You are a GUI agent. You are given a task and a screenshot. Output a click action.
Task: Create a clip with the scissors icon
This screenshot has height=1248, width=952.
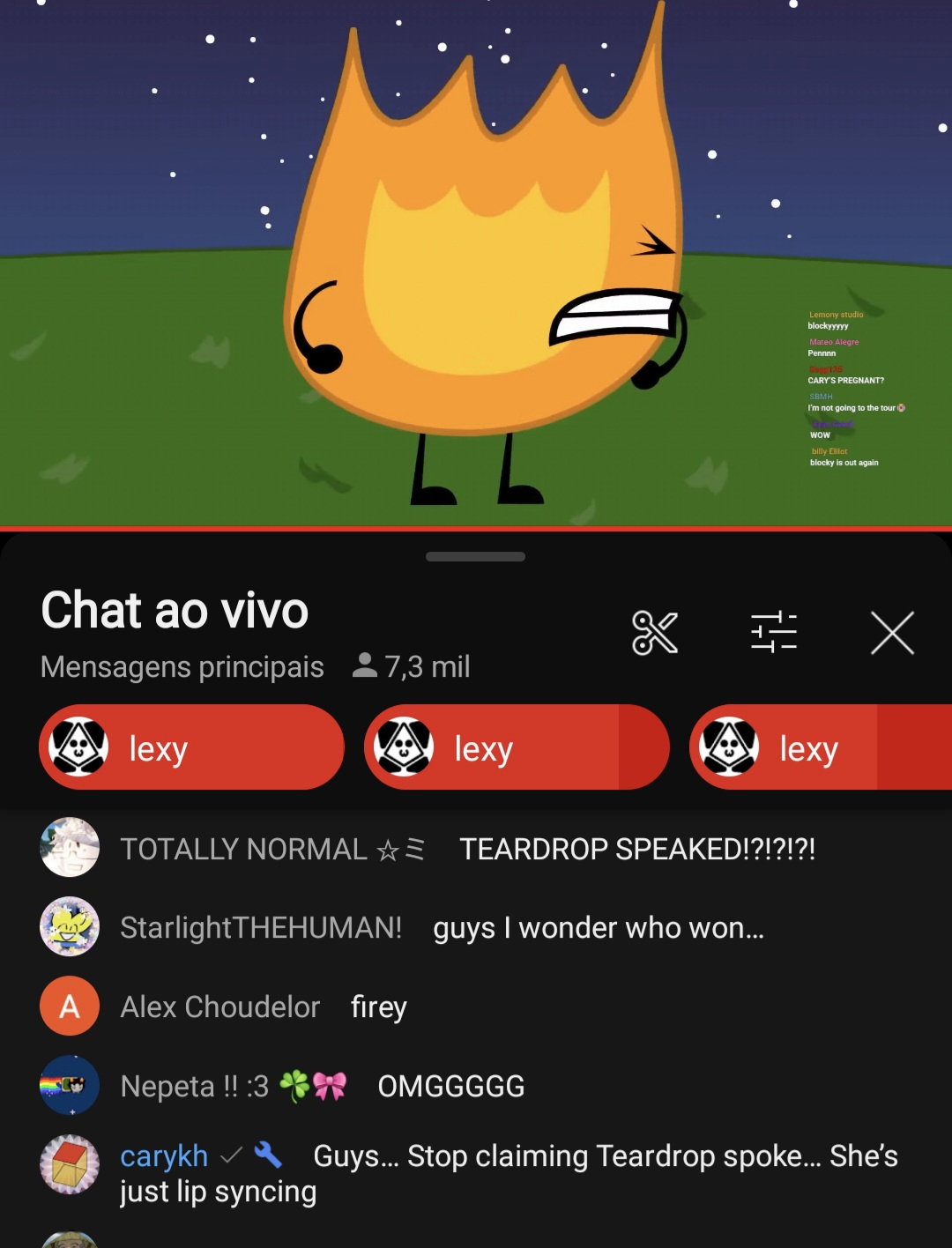click(655, 633)
